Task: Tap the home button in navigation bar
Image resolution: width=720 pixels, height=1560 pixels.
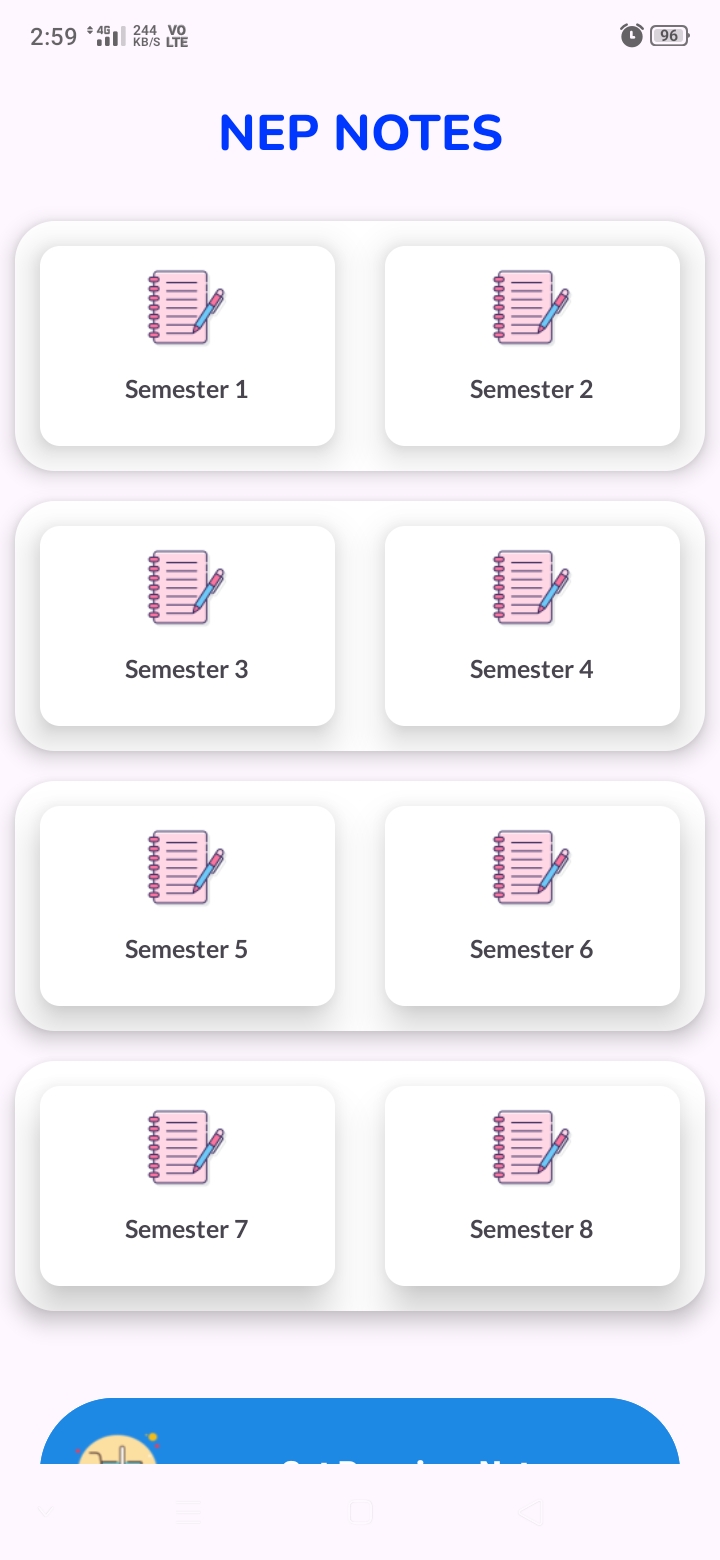Action: click(x=360, y=1513)
